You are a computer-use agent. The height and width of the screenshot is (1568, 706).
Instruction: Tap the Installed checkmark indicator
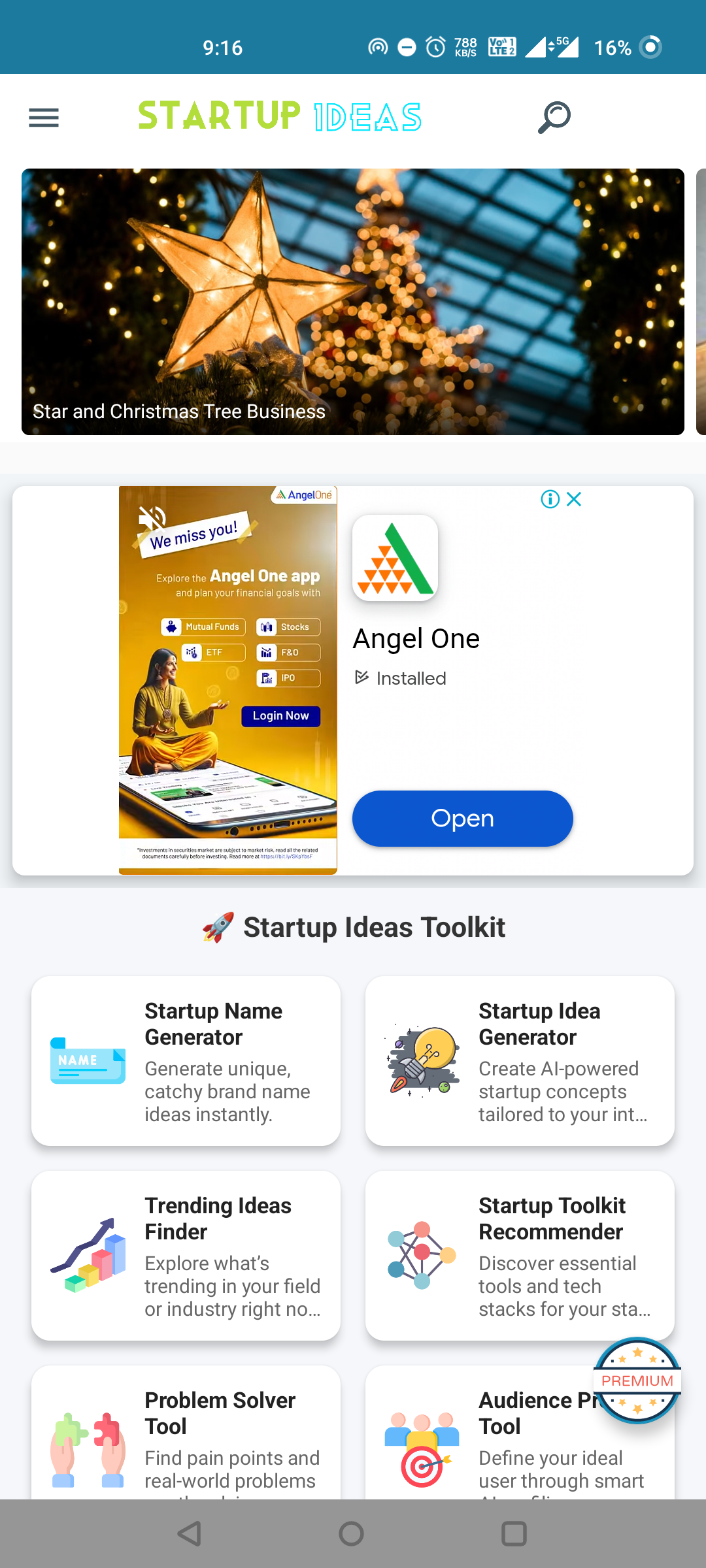tap(362, 678)
